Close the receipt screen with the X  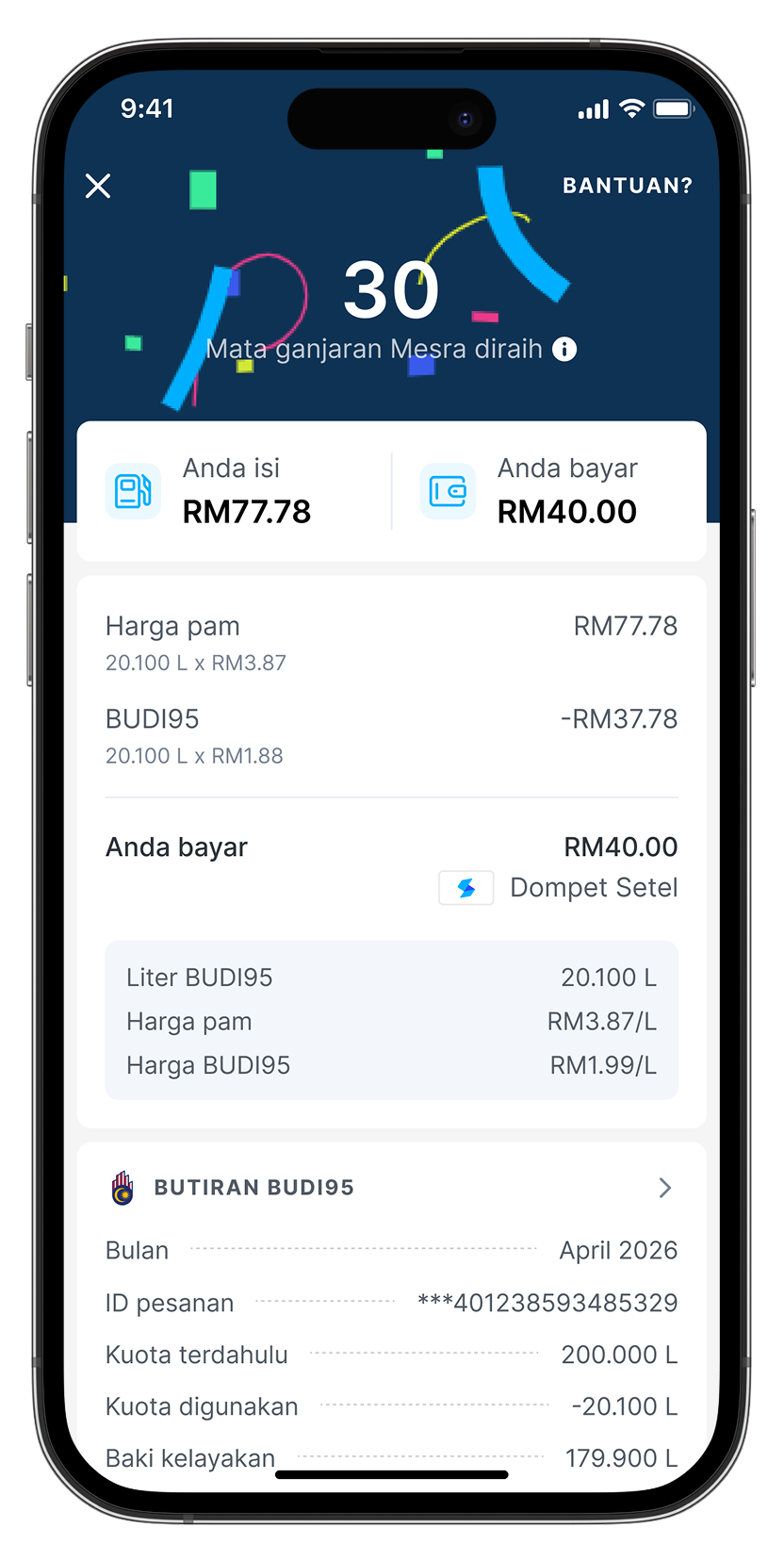pos(97,186)
